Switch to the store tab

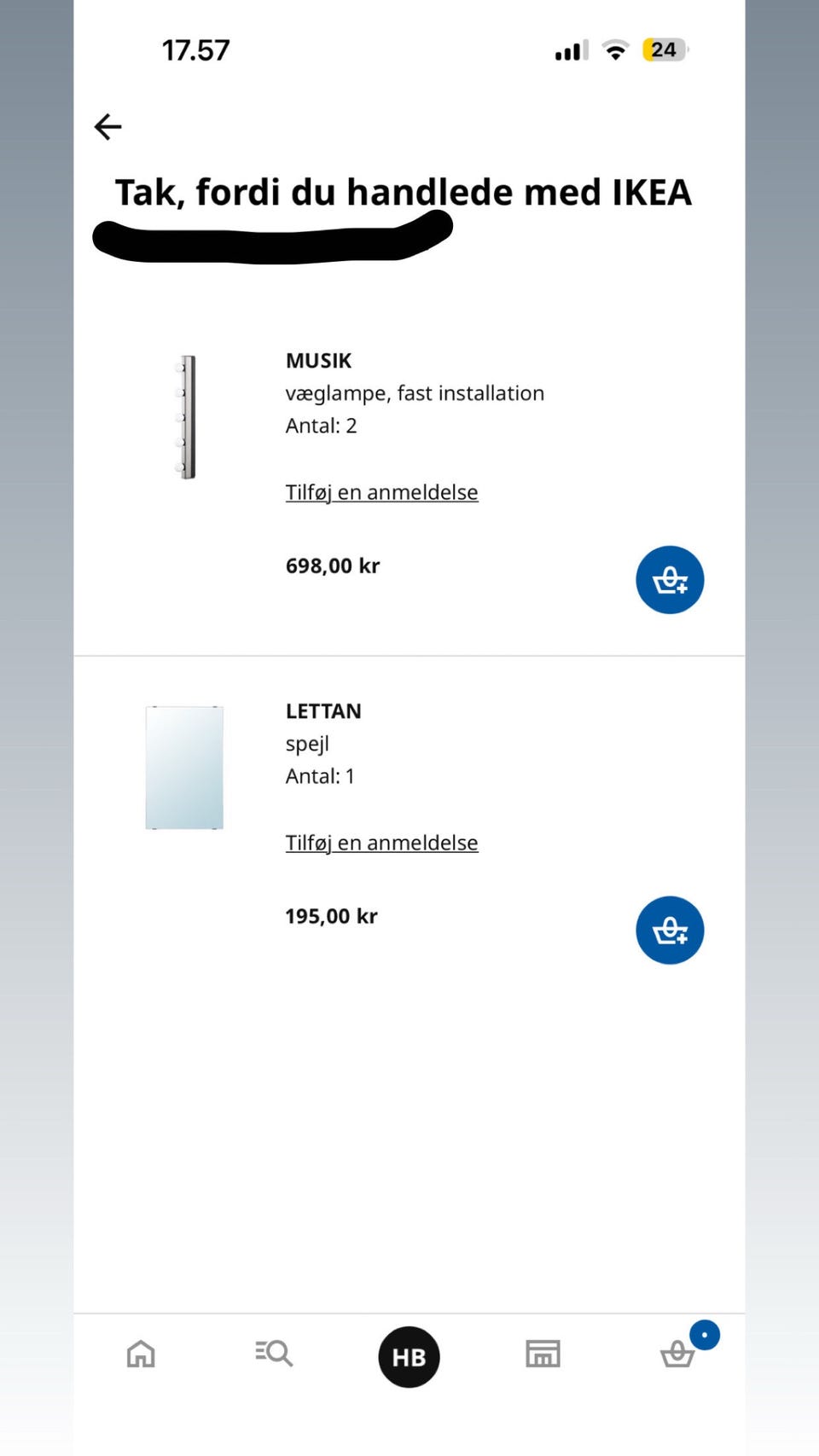pos(543,1354)
